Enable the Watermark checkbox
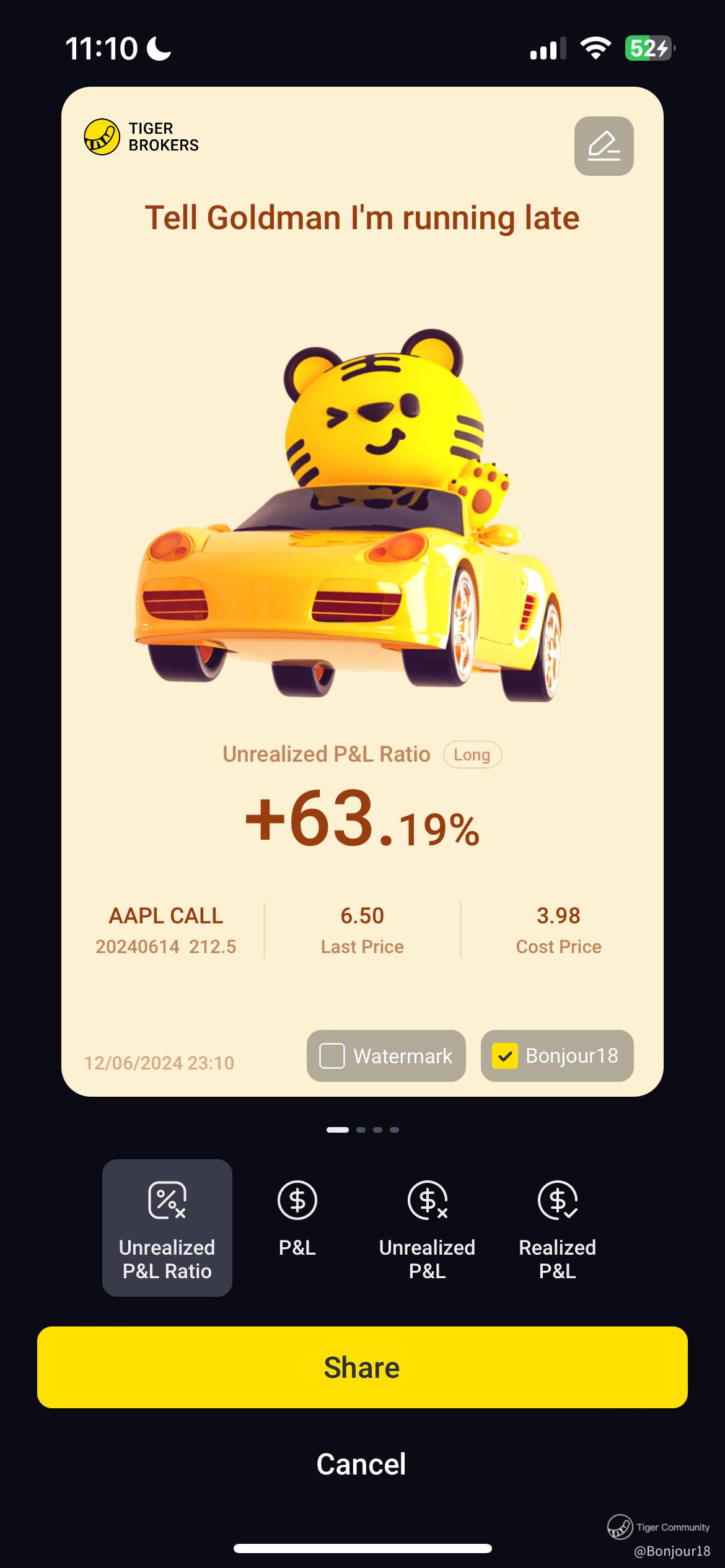This screenshot has width=725, height=1568. [x=332, y=1056]
